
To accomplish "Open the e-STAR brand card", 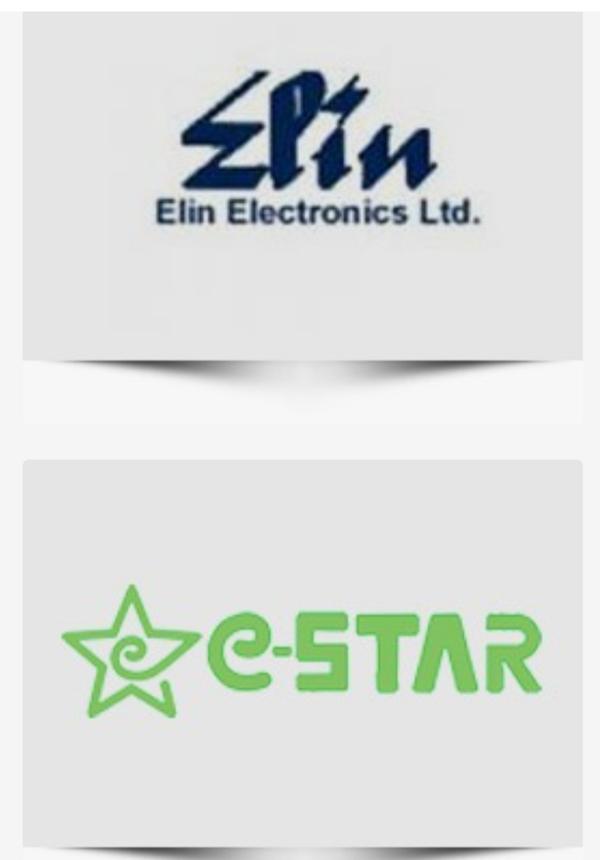I will tap(302, 650).
